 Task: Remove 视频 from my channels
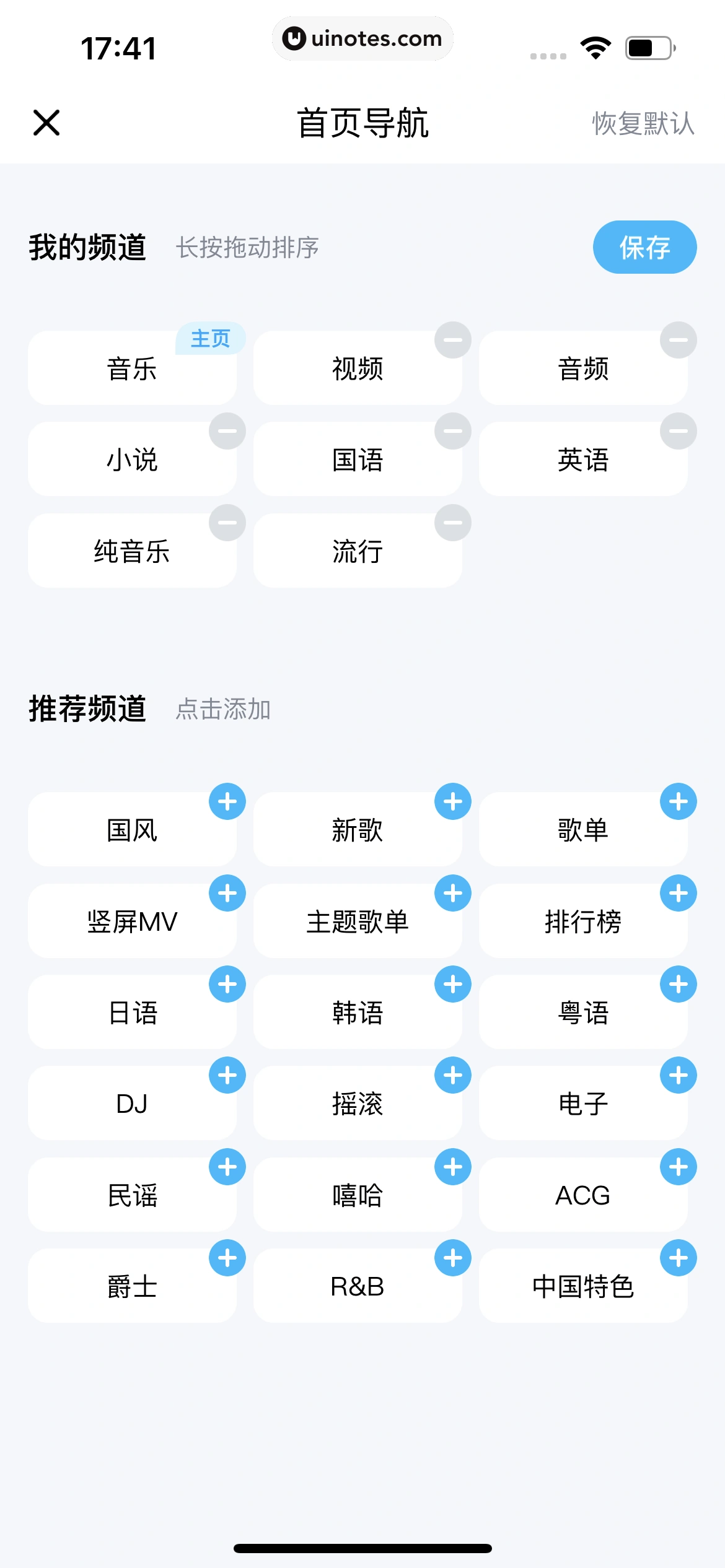pos(453,340)
